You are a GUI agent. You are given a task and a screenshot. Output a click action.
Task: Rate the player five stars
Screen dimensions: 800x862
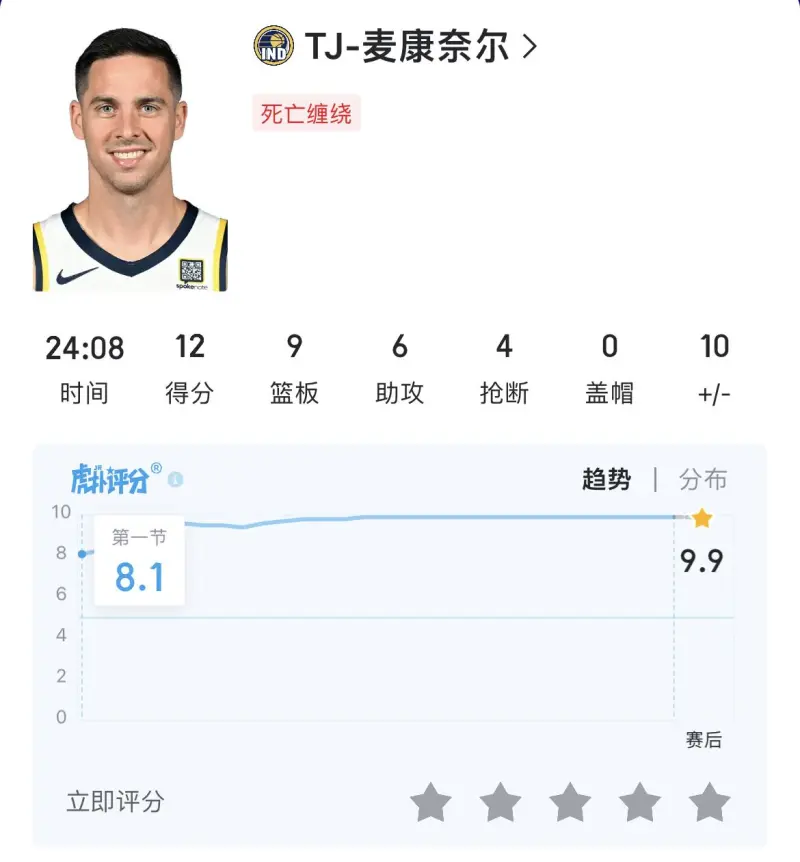(710, 802)
